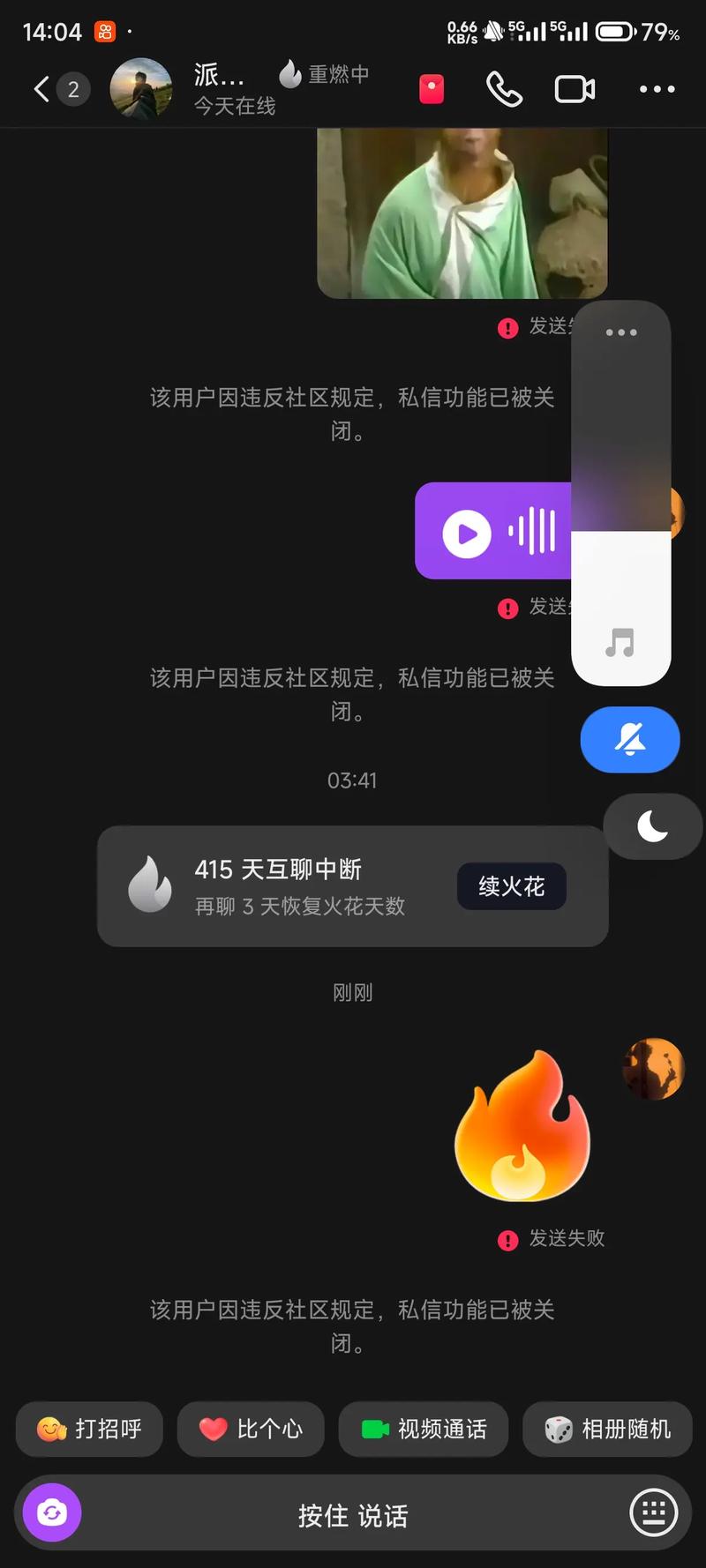The width and height of the screenshot is (706, 1568).
Task: Toggle the mute bell in volume panel
Action: (629, 740)
